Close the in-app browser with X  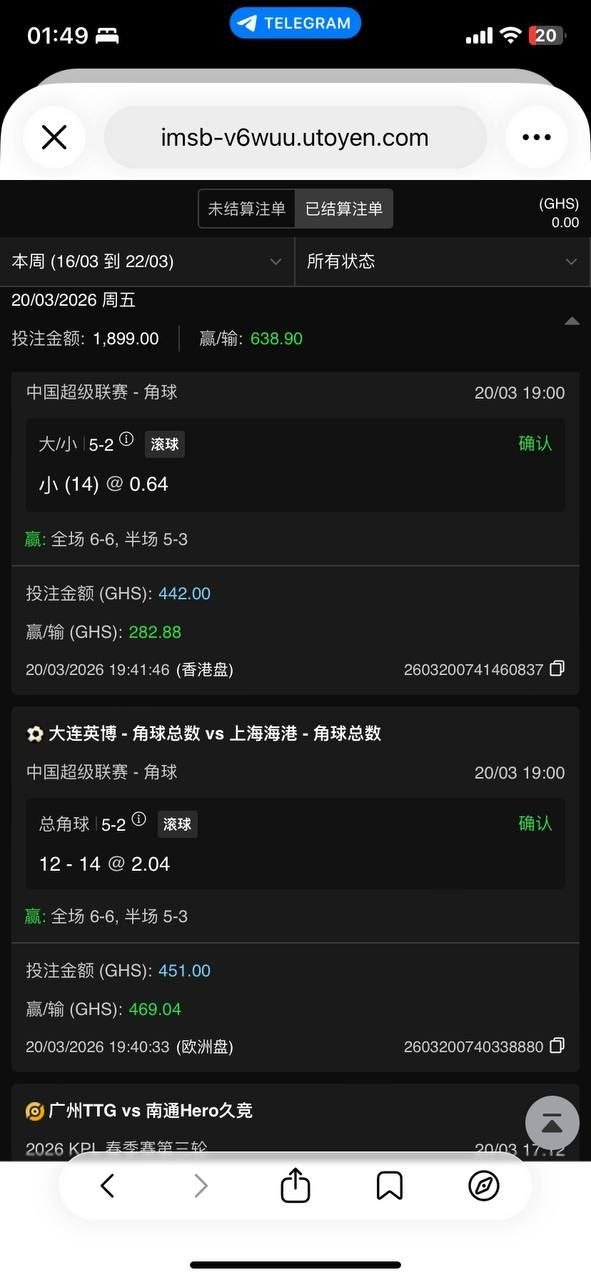54,137
